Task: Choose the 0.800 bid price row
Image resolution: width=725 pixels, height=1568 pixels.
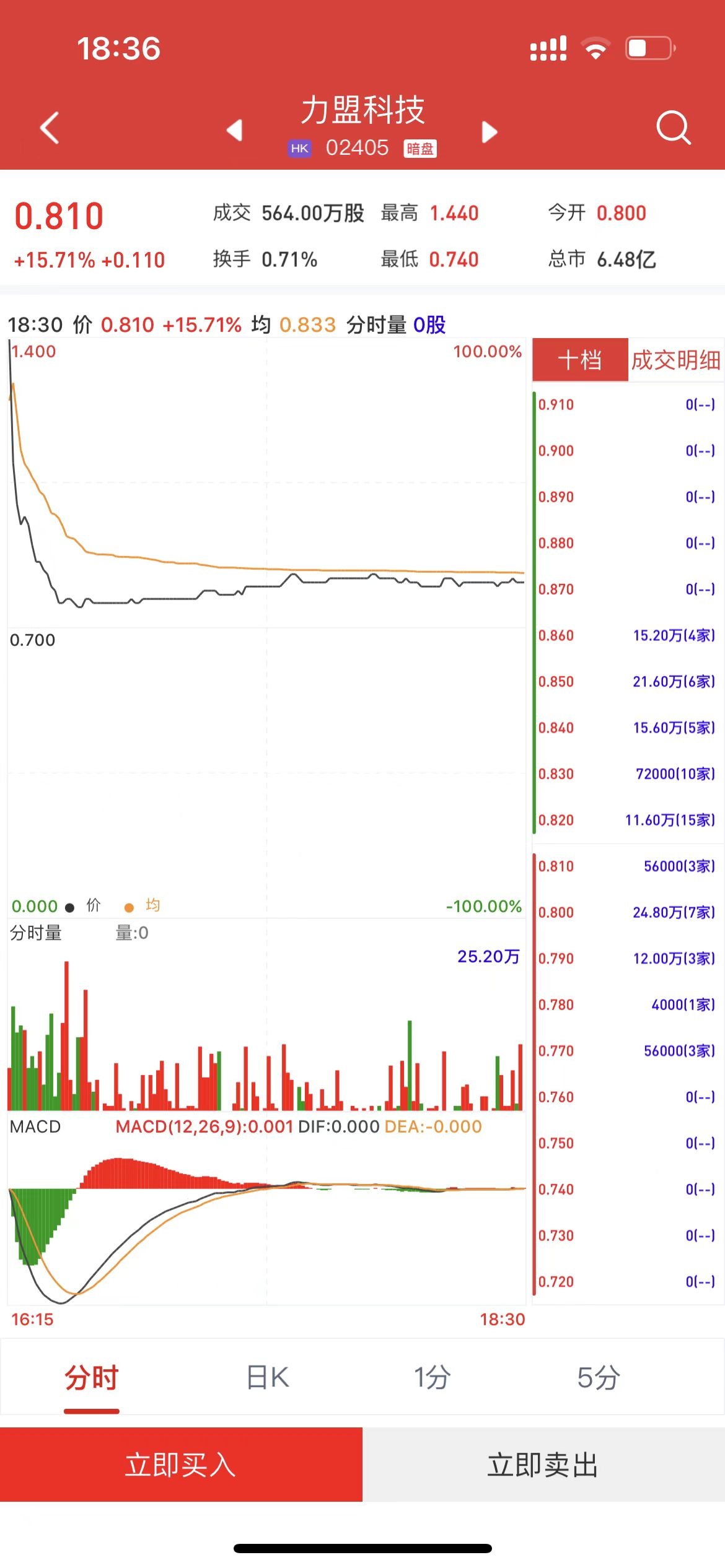Action: pos(627,912)
